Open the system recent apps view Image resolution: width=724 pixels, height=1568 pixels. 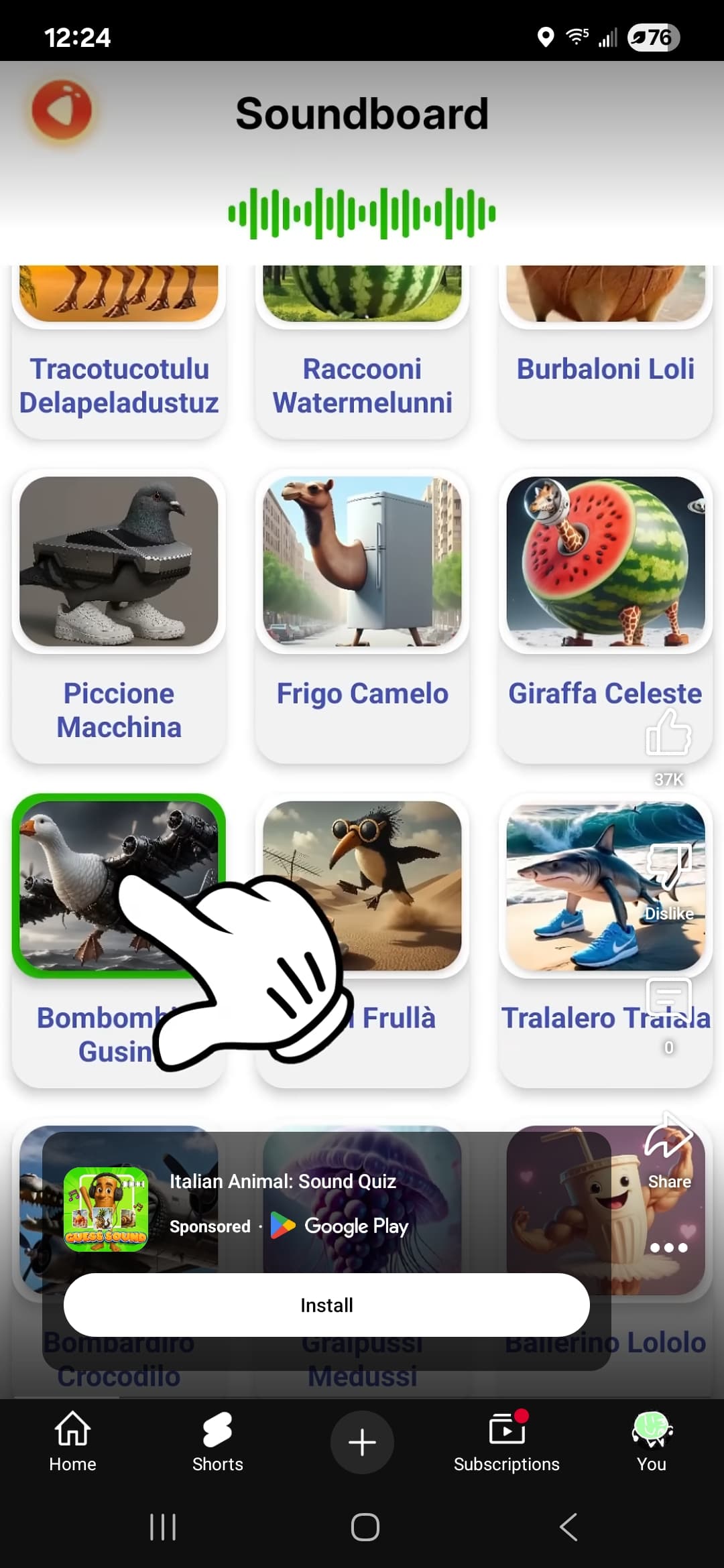click(x=162, y=1527)
